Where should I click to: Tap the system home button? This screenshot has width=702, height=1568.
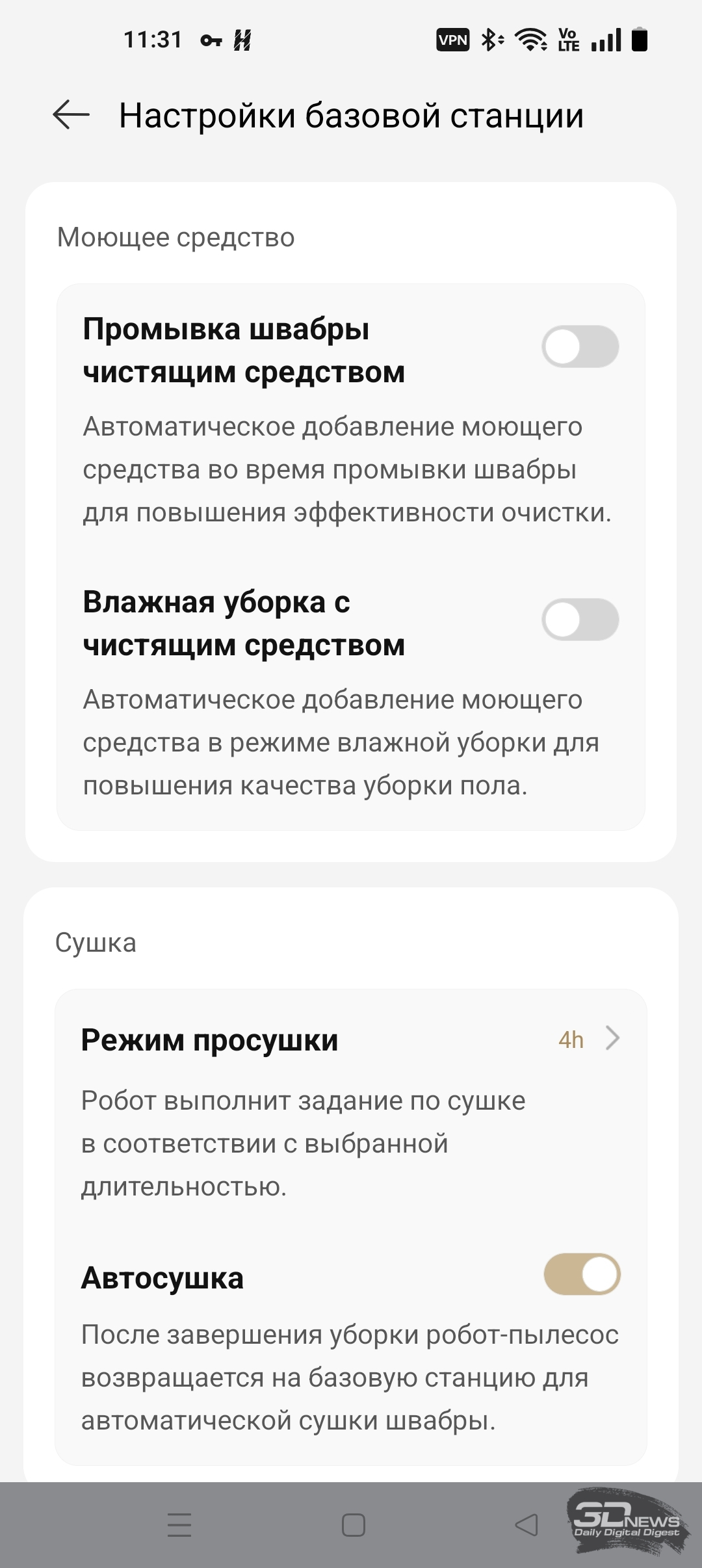click(353, 1525)
